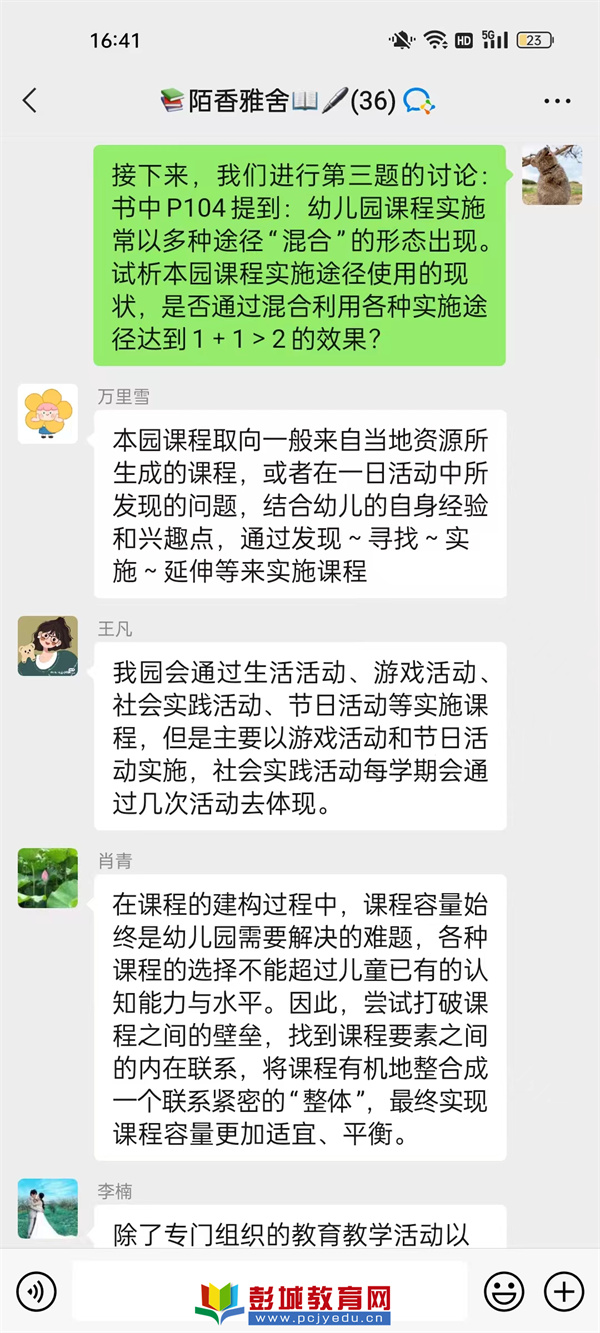Open the emoji picker
Screen dimensions: 600x1333
pyautogui.click(x=504, y=1291)
